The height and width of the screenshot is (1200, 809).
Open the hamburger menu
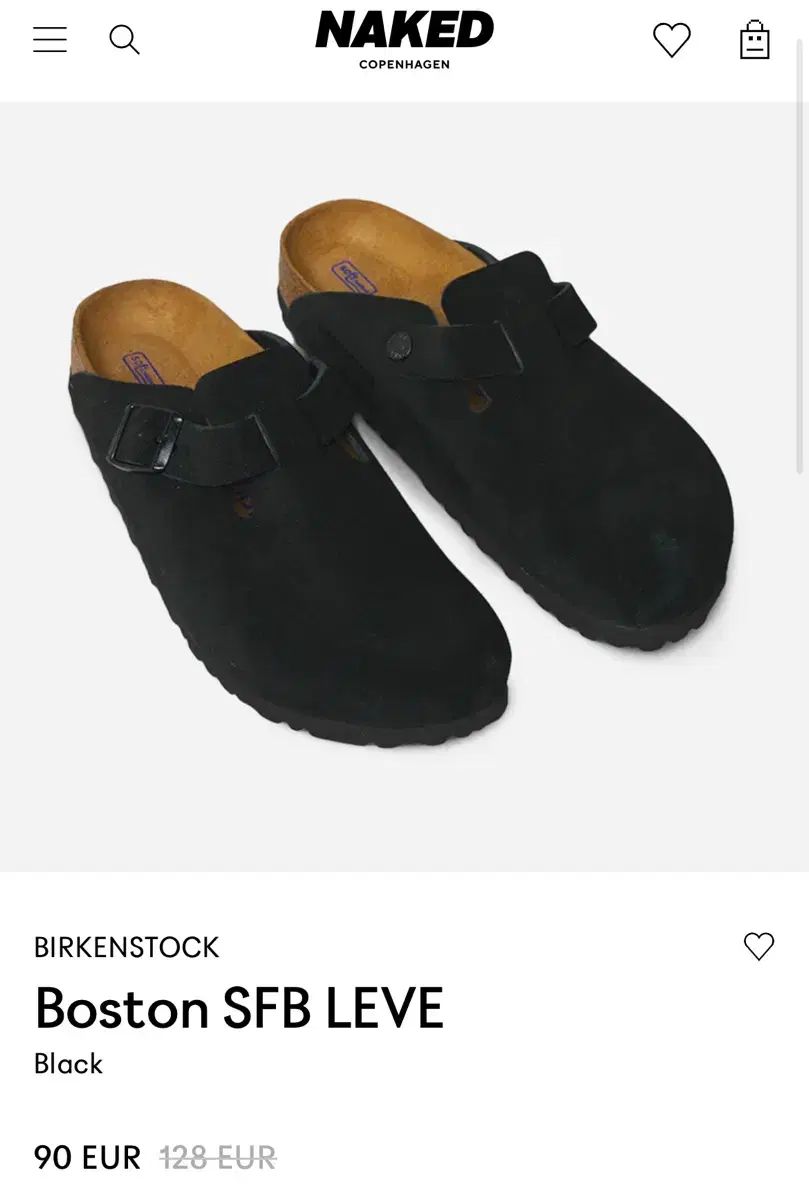(50, 40)
